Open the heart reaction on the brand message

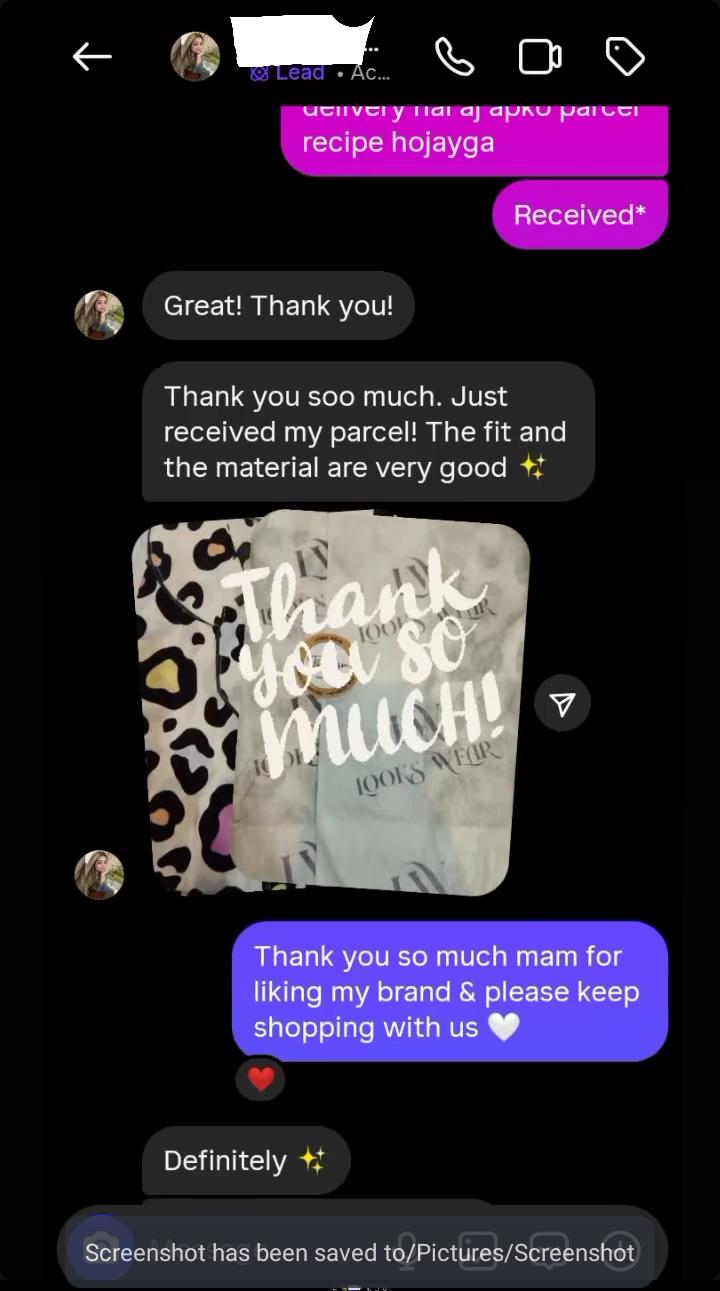pyautogui.click(x=261, y=1079)
